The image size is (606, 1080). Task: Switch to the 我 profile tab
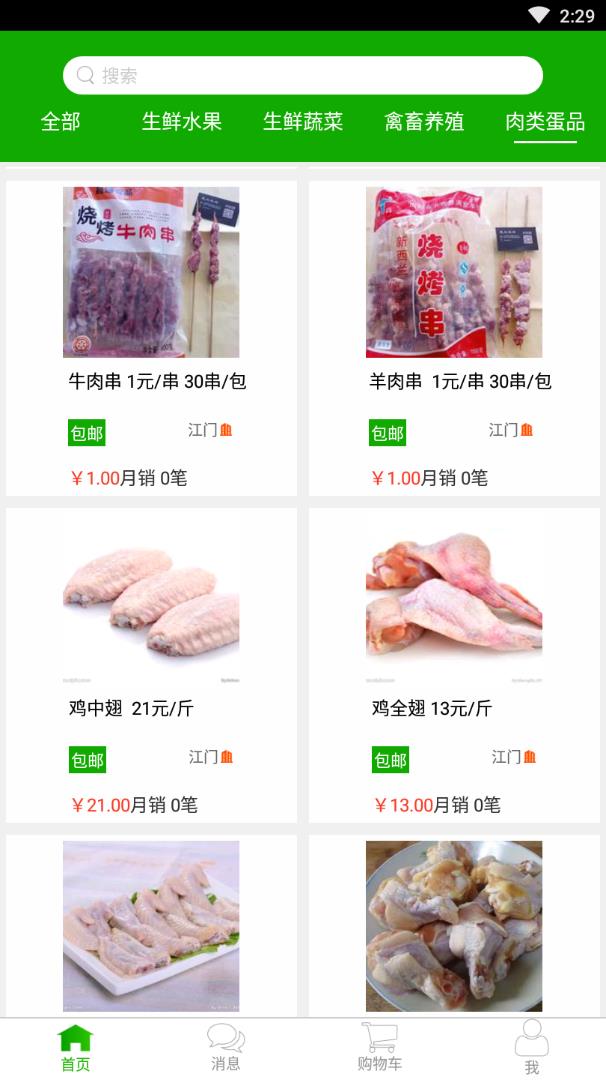[531, 1048]
